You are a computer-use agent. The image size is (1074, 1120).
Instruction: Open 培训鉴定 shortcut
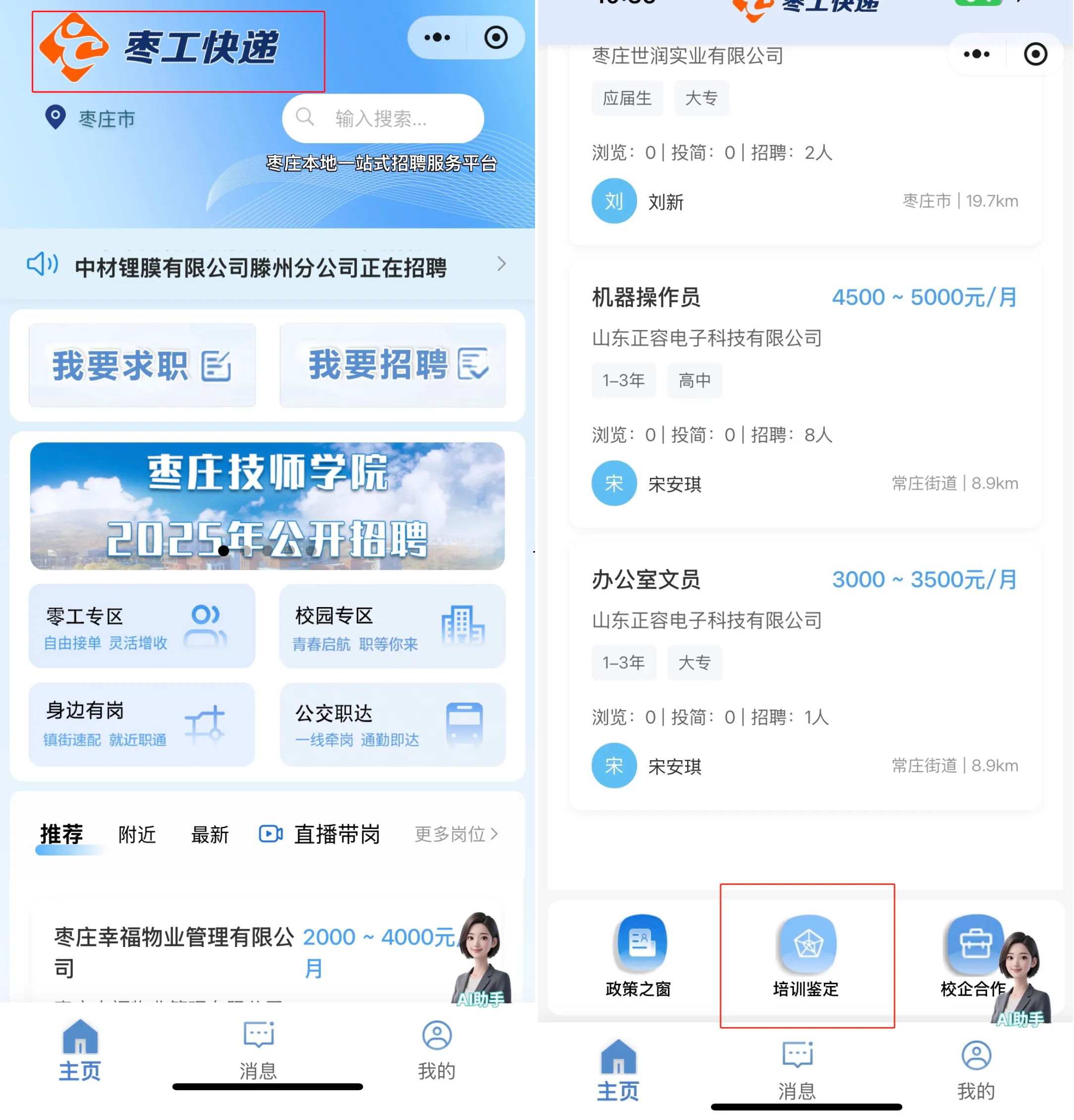806,955
